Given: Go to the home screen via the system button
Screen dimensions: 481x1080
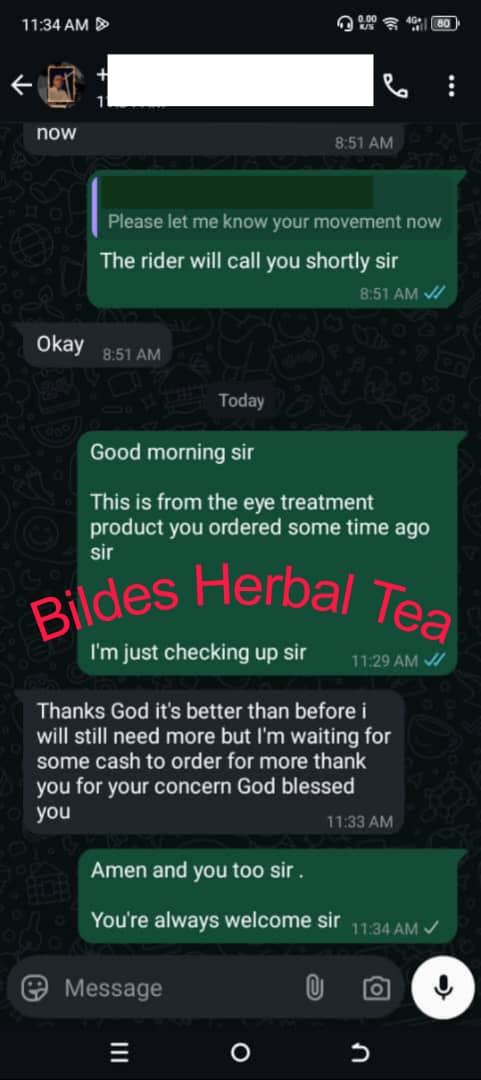Looking at the screenshot, I should (240, 1052).
